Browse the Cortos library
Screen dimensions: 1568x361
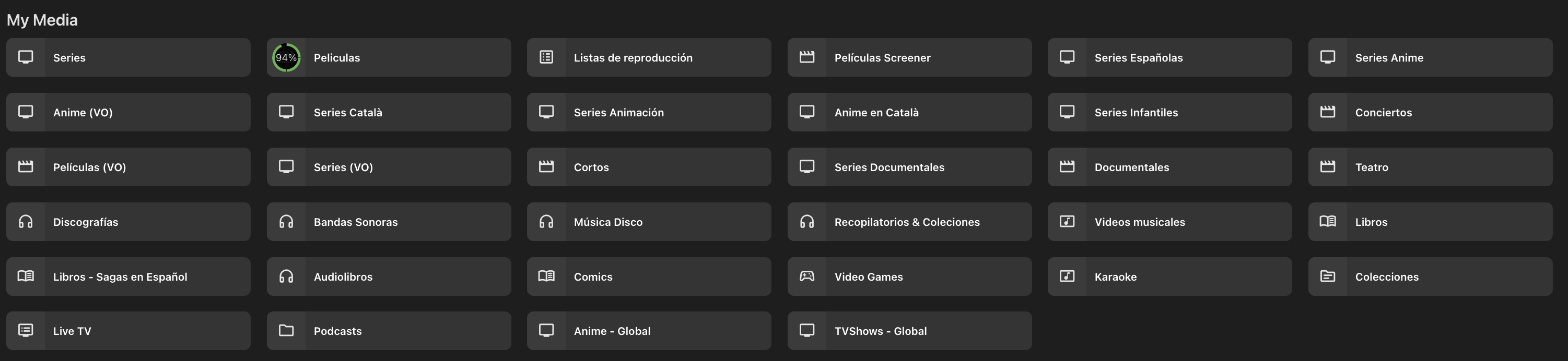(649, 167)
